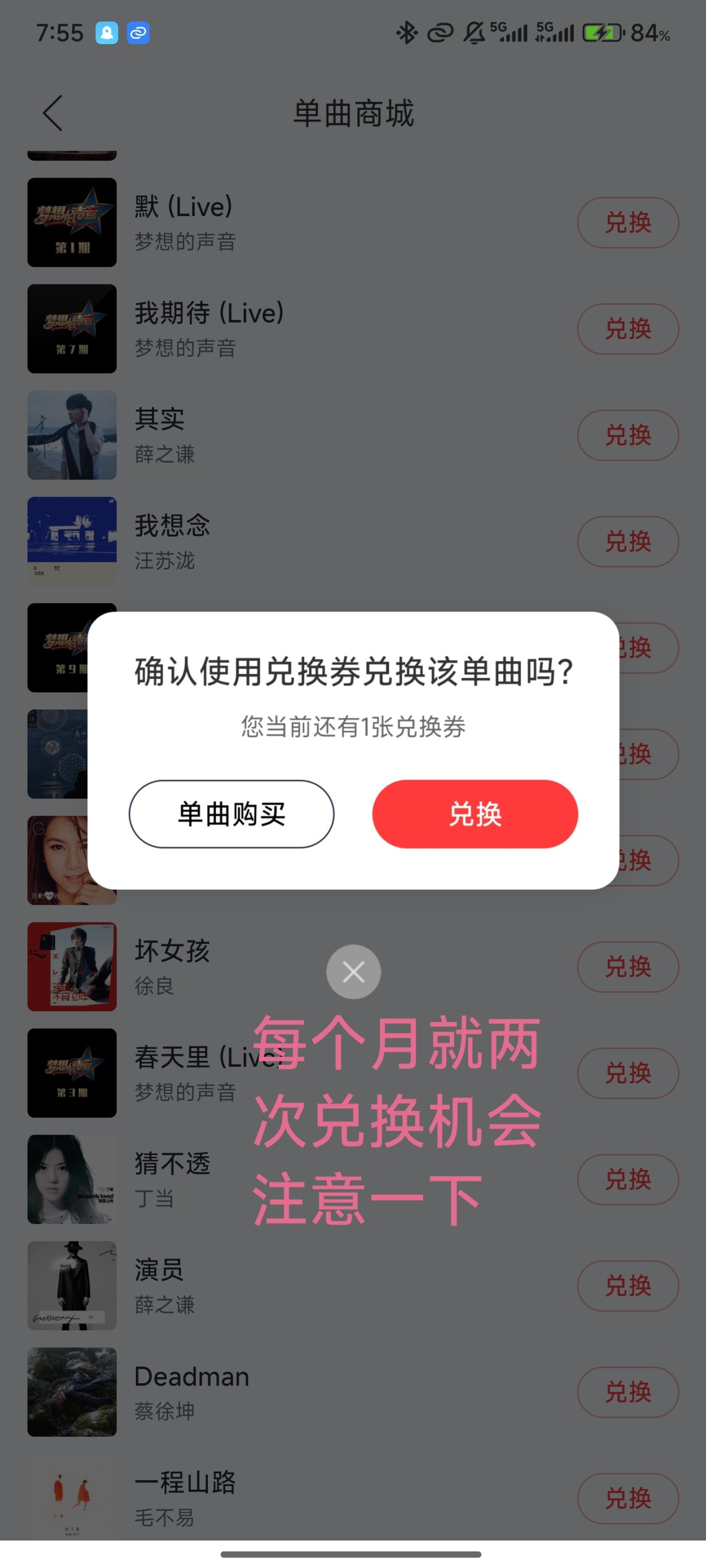
Task: Confirm redemption with the red 兑换 button
Action: (474, 813)
